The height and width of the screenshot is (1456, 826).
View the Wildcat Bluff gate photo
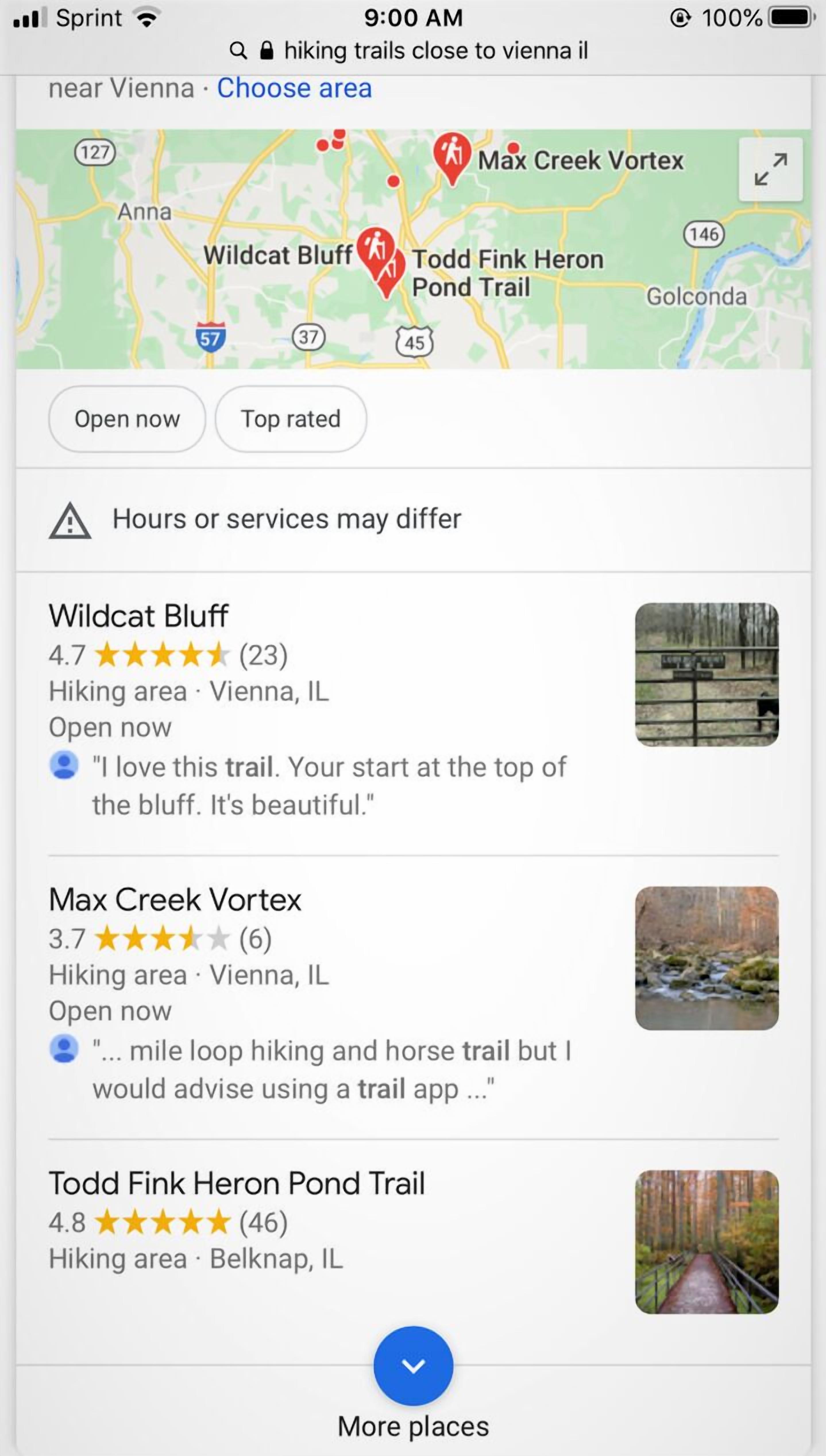tap(707, 674)
